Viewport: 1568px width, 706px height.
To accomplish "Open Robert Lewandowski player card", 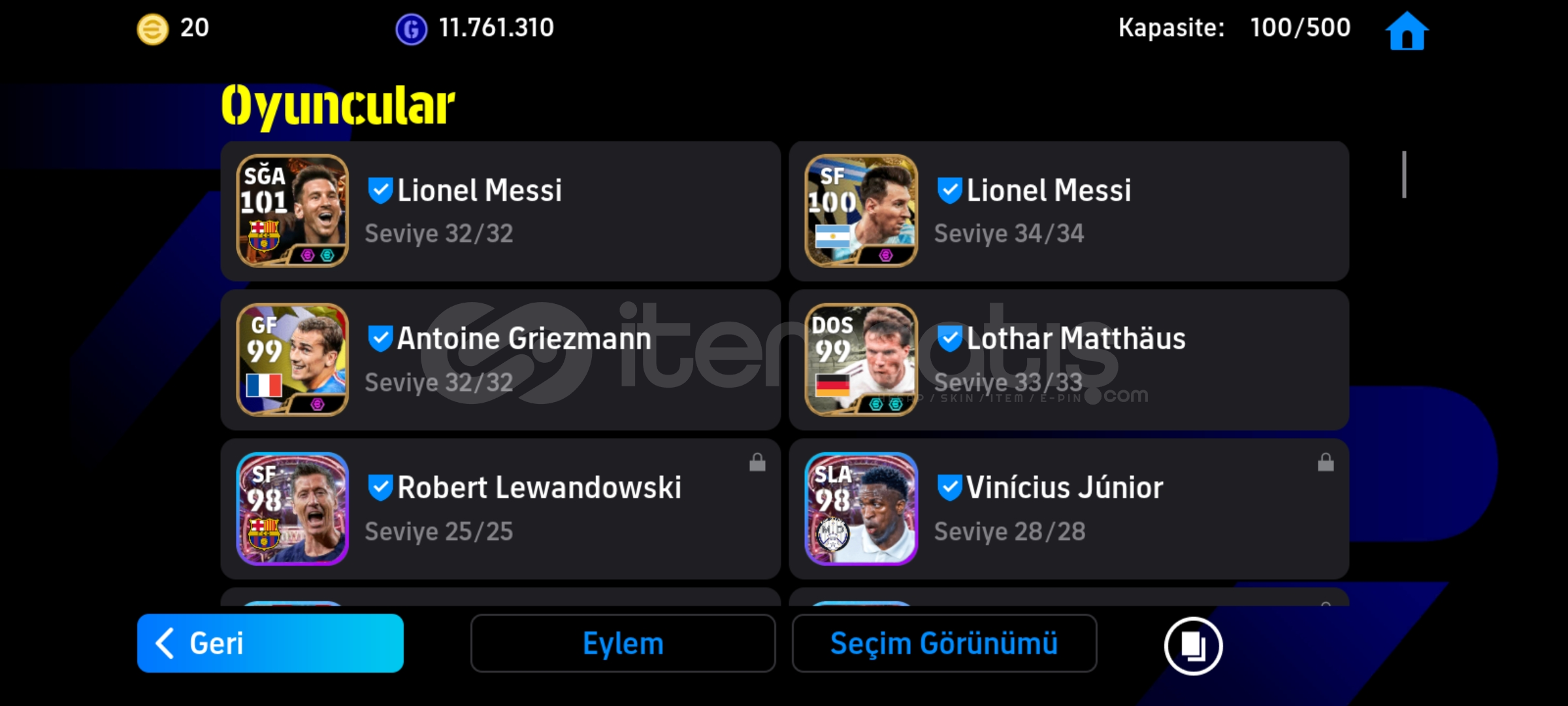I will [500, 509].
